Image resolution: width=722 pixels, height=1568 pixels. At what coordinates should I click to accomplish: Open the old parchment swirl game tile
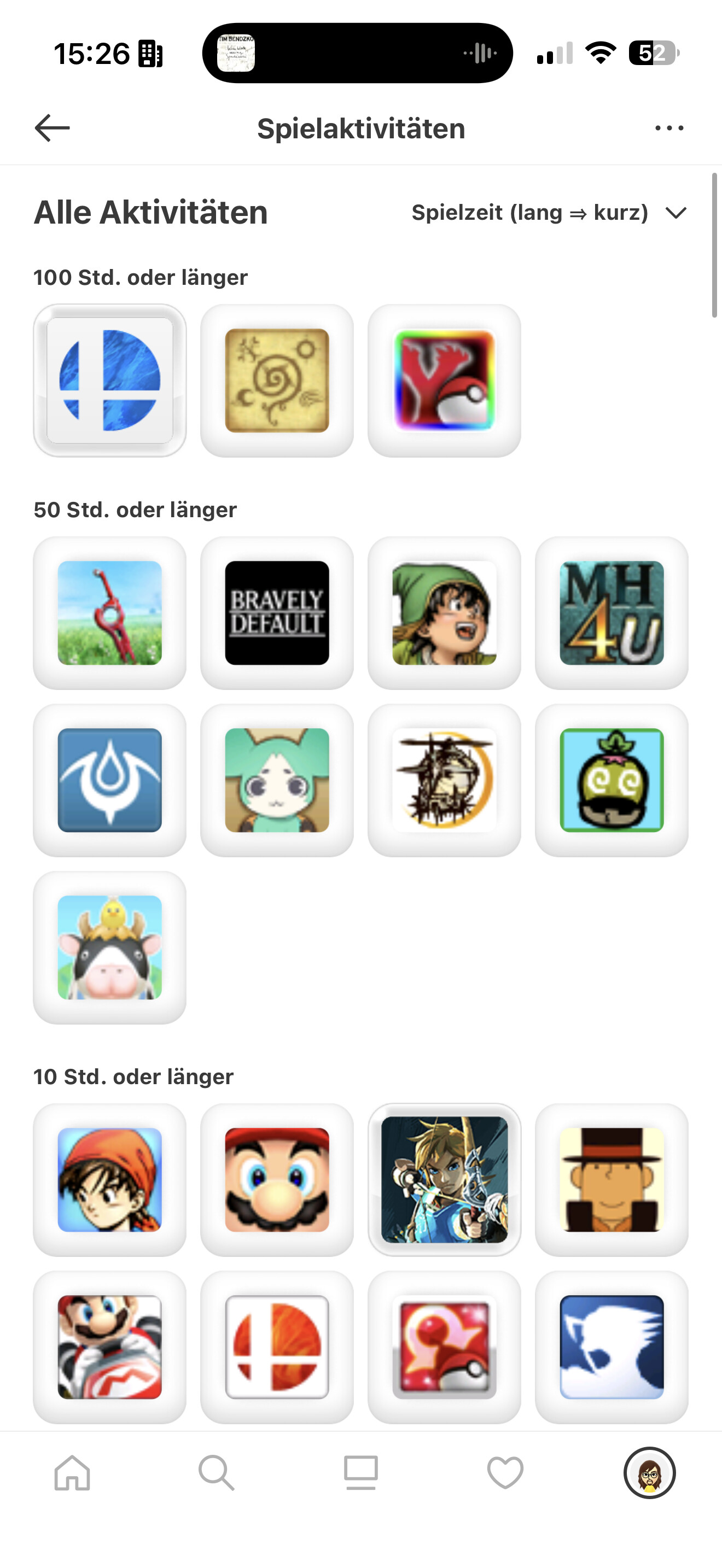tap(277, 381)
